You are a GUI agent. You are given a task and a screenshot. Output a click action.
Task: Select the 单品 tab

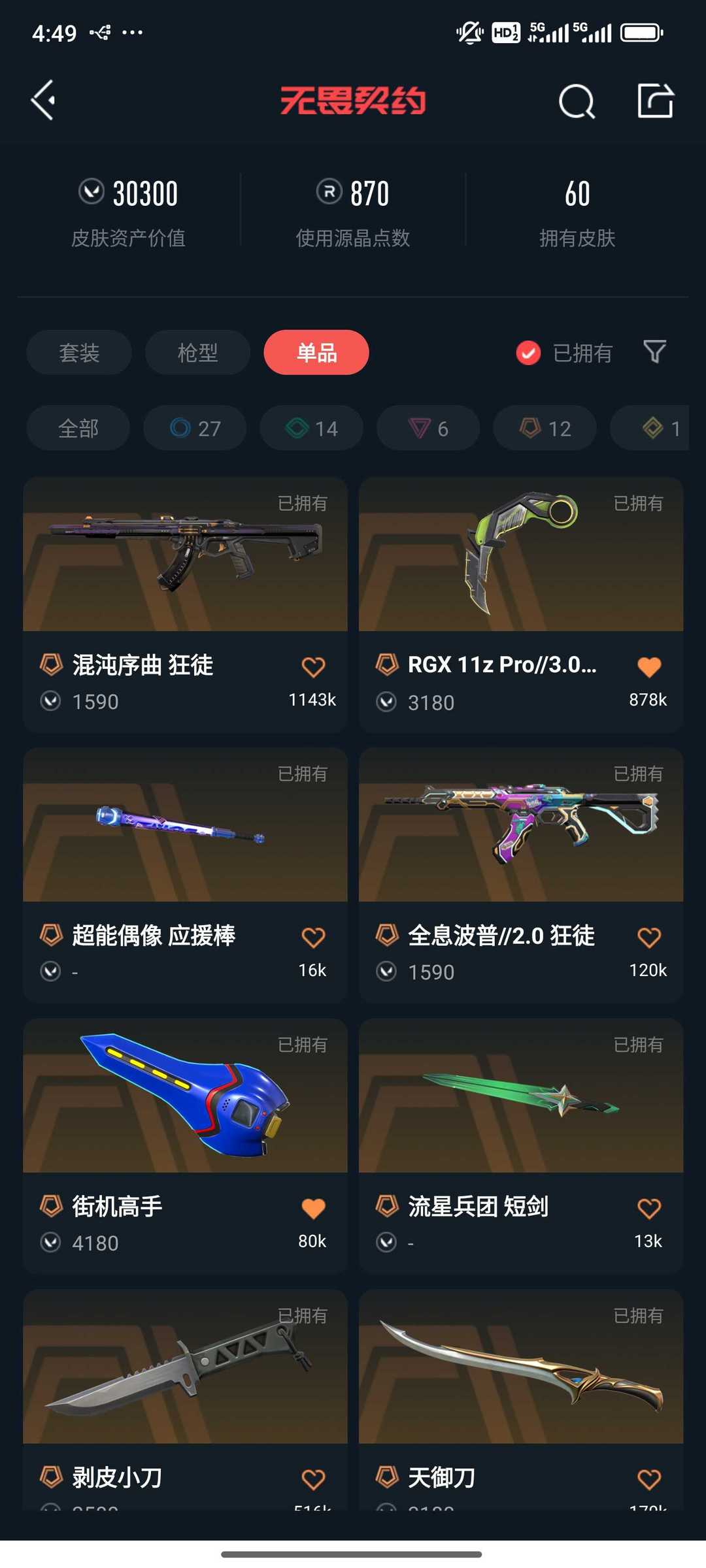click(316, 353)
